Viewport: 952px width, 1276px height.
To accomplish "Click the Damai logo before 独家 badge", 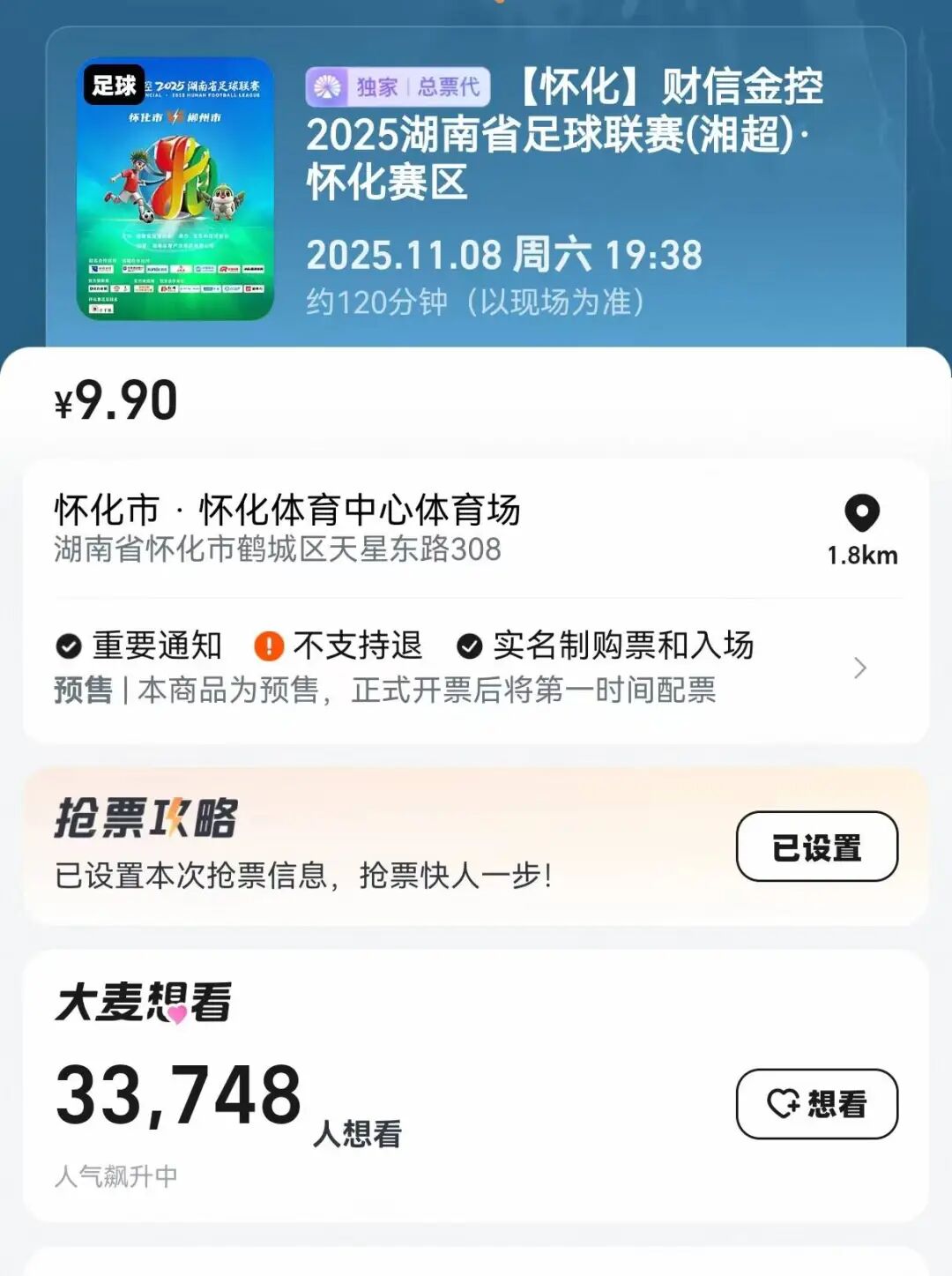I will point(327,85).
